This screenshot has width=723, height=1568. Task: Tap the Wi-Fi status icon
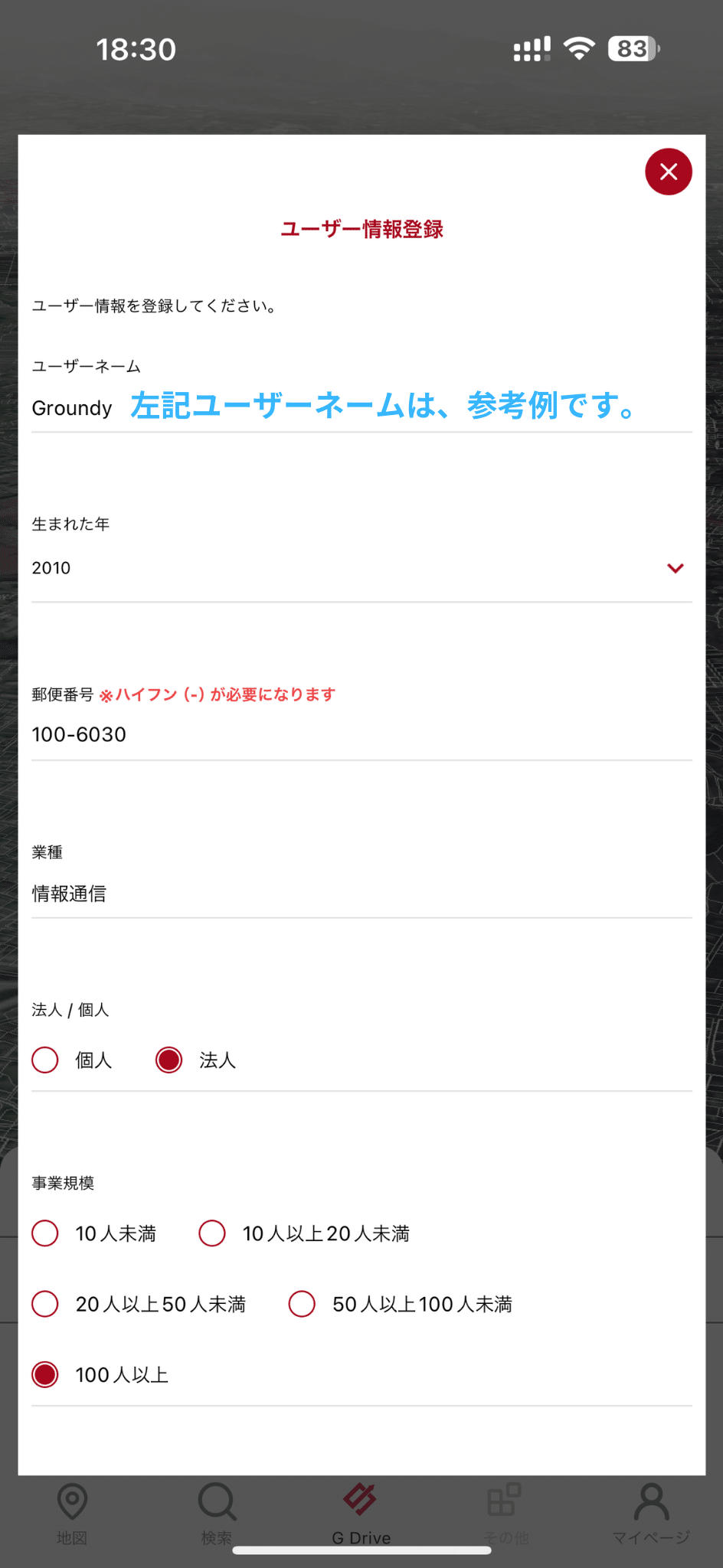tap(580, 47)
